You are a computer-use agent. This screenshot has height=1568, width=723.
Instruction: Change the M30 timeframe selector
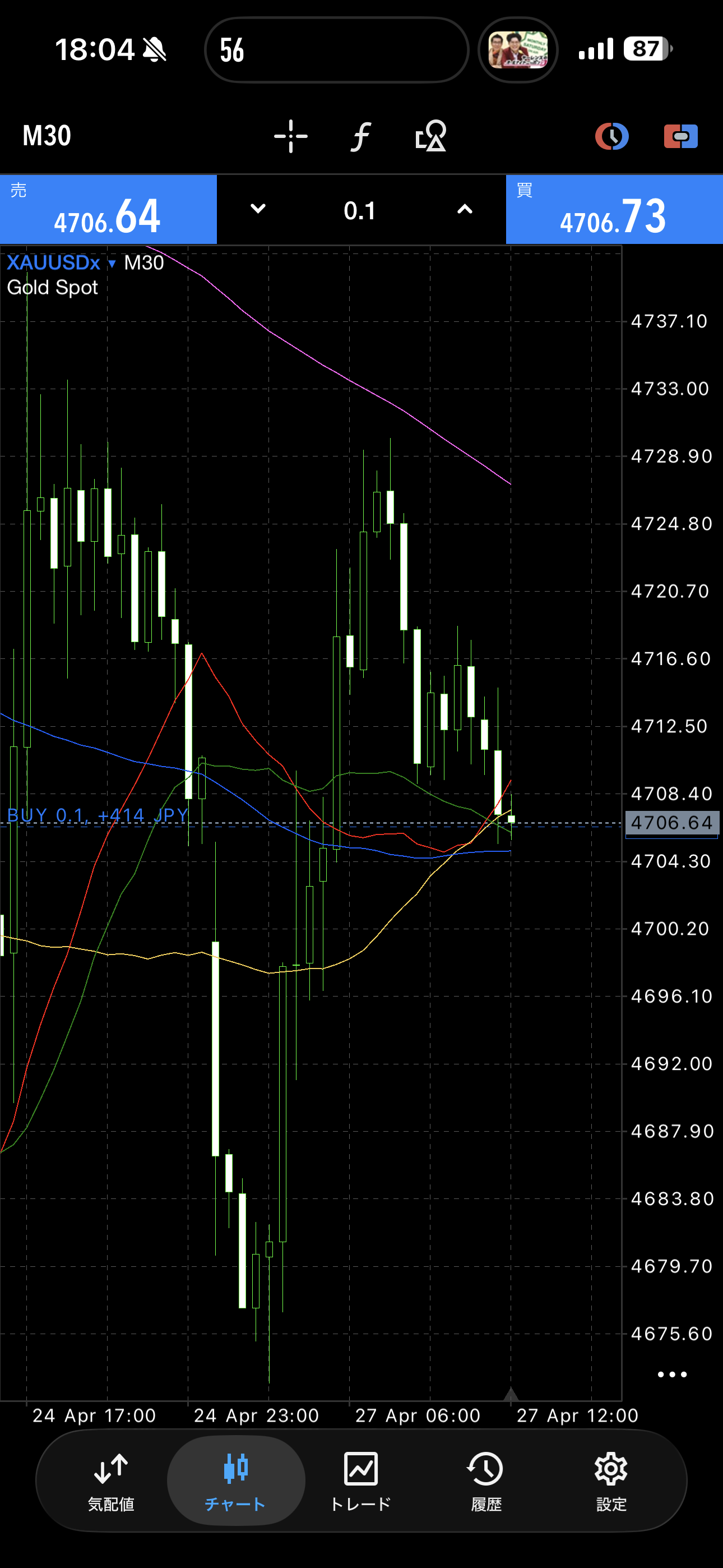pyautogui.click(x=47, y=135)
